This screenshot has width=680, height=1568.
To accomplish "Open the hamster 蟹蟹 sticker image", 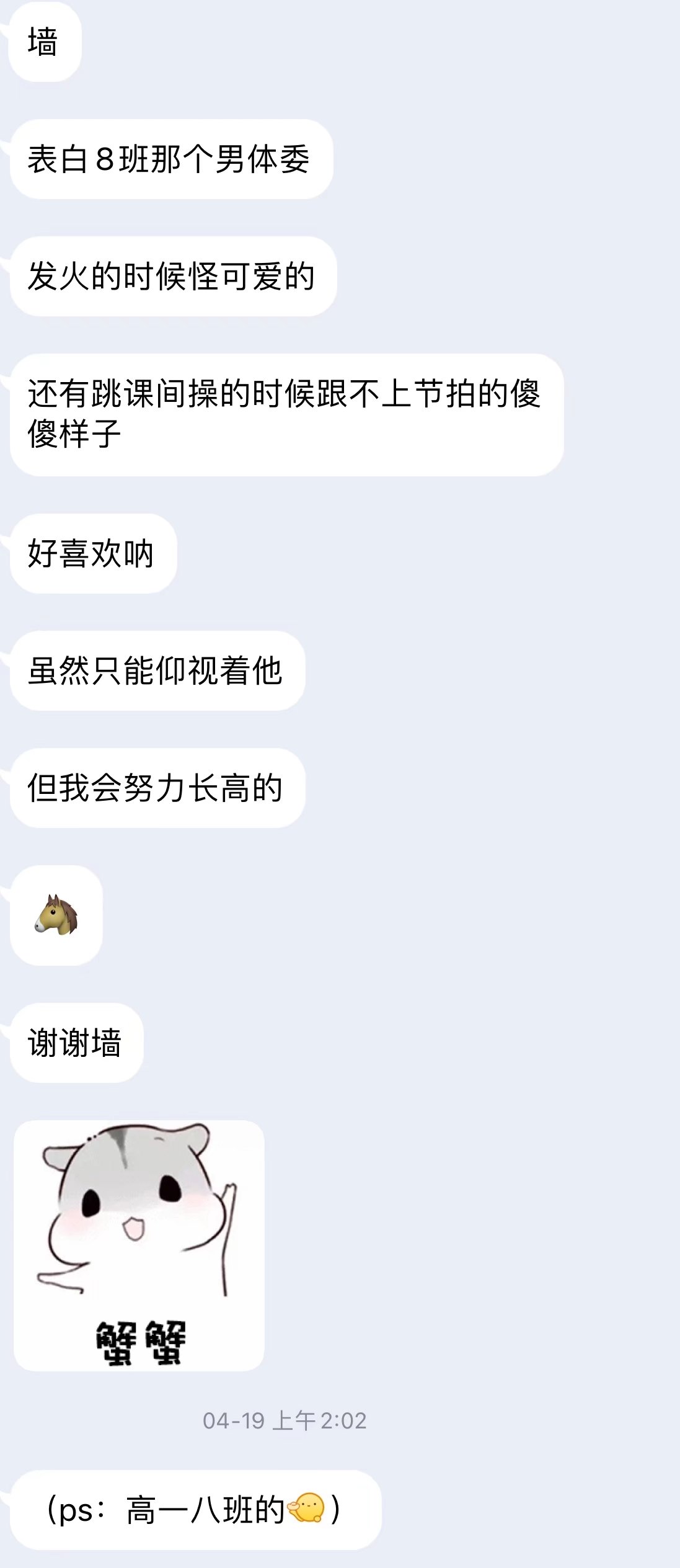I will [139, 1245].
